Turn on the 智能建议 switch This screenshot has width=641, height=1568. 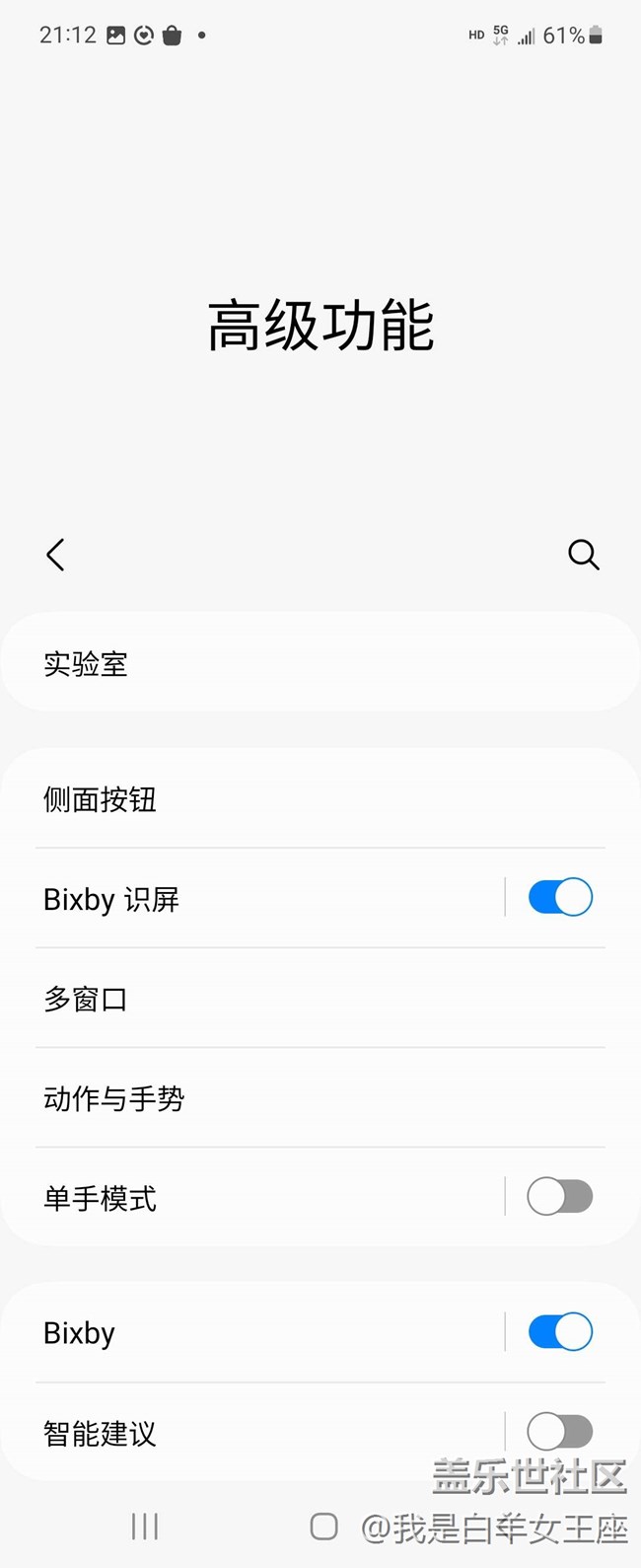[559, 1431]
